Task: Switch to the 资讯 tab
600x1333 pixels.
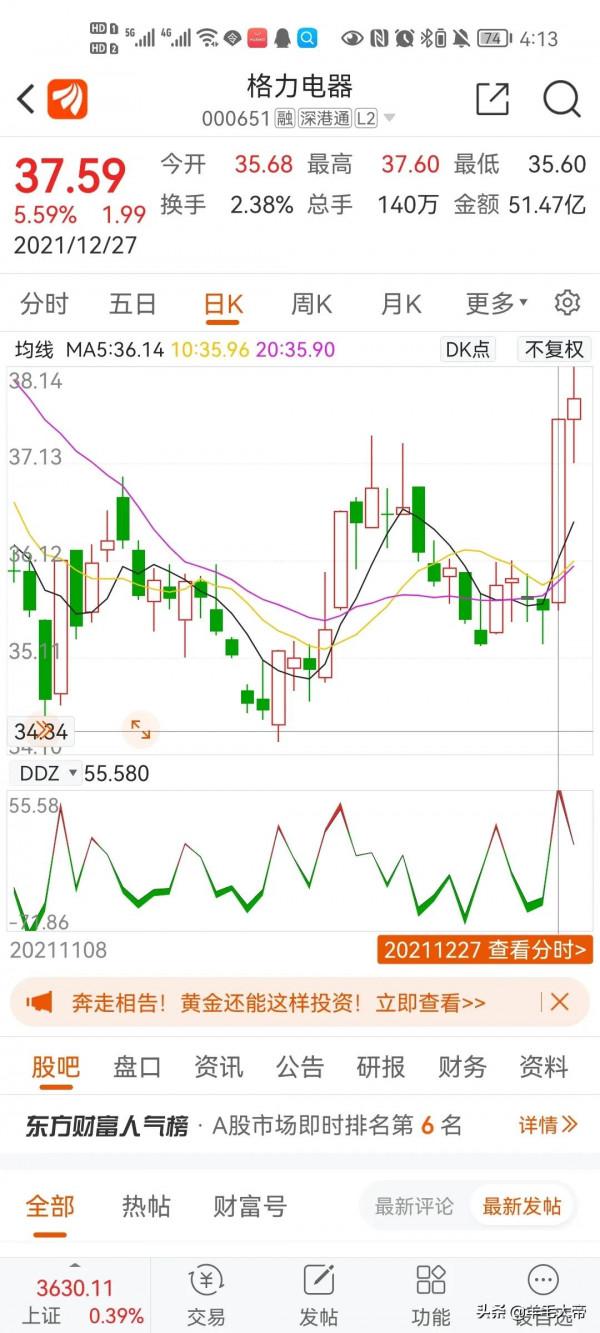Action: [x=218, y=1067]
